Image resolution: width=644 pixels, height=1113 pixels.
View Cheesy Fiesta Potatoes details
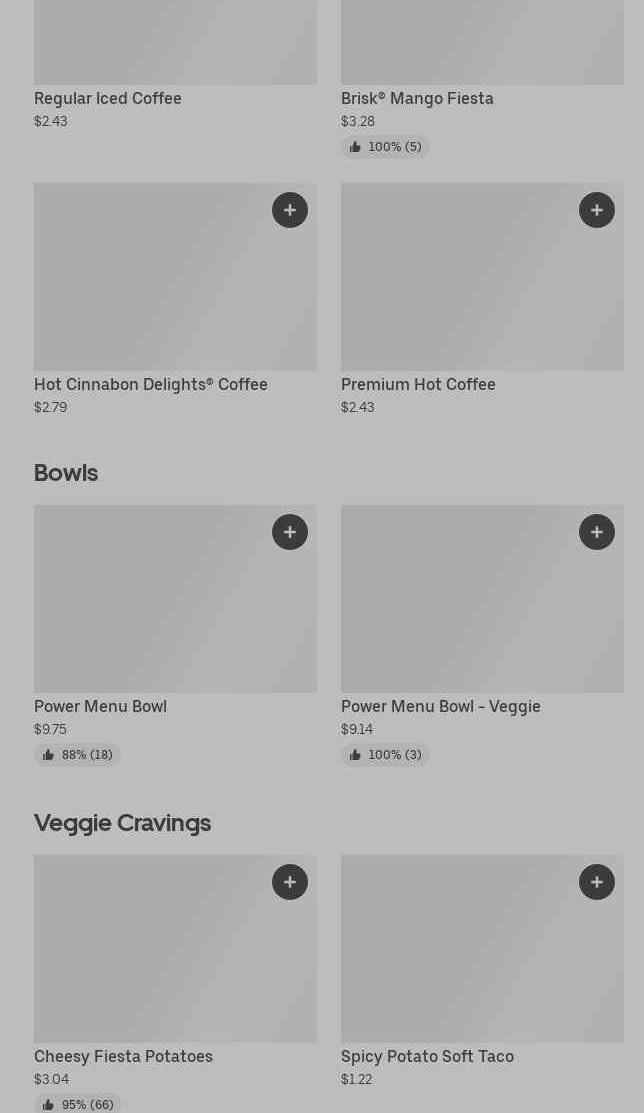point(124,1057)
